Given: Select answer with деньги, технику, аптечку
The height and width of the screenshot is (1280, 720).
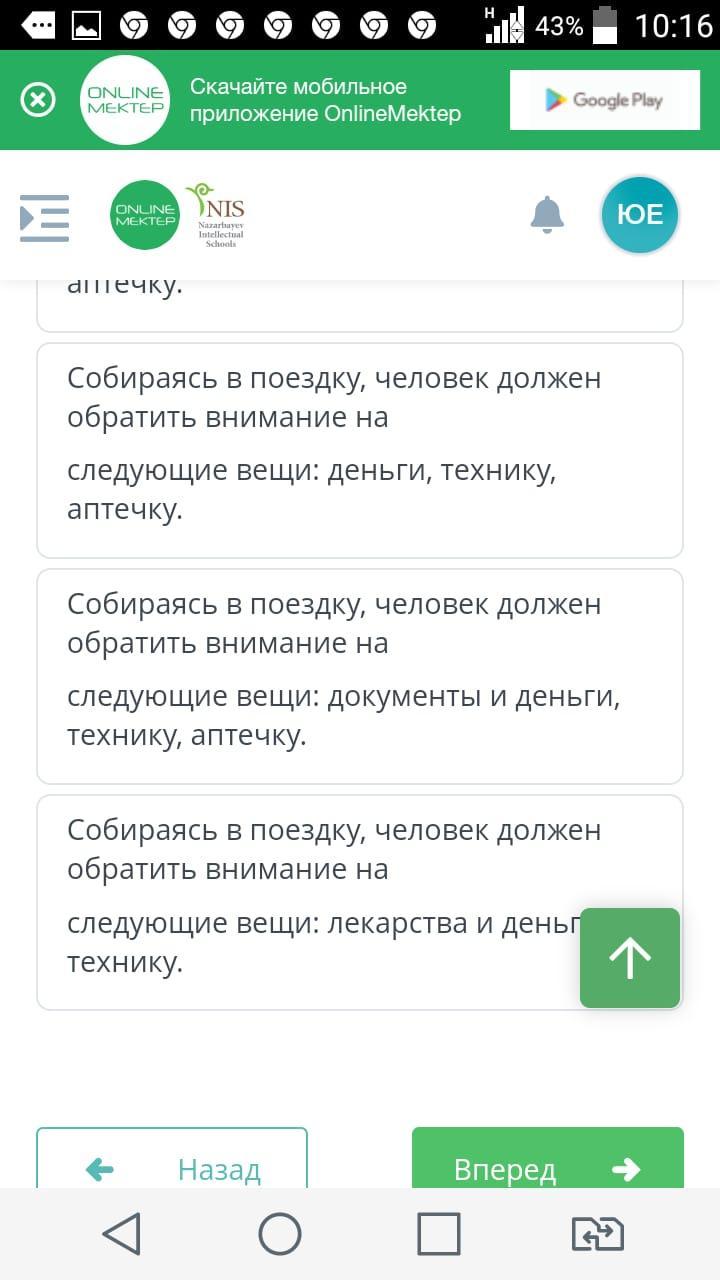Looking at the screenshot, I should [x=360, y=450].
